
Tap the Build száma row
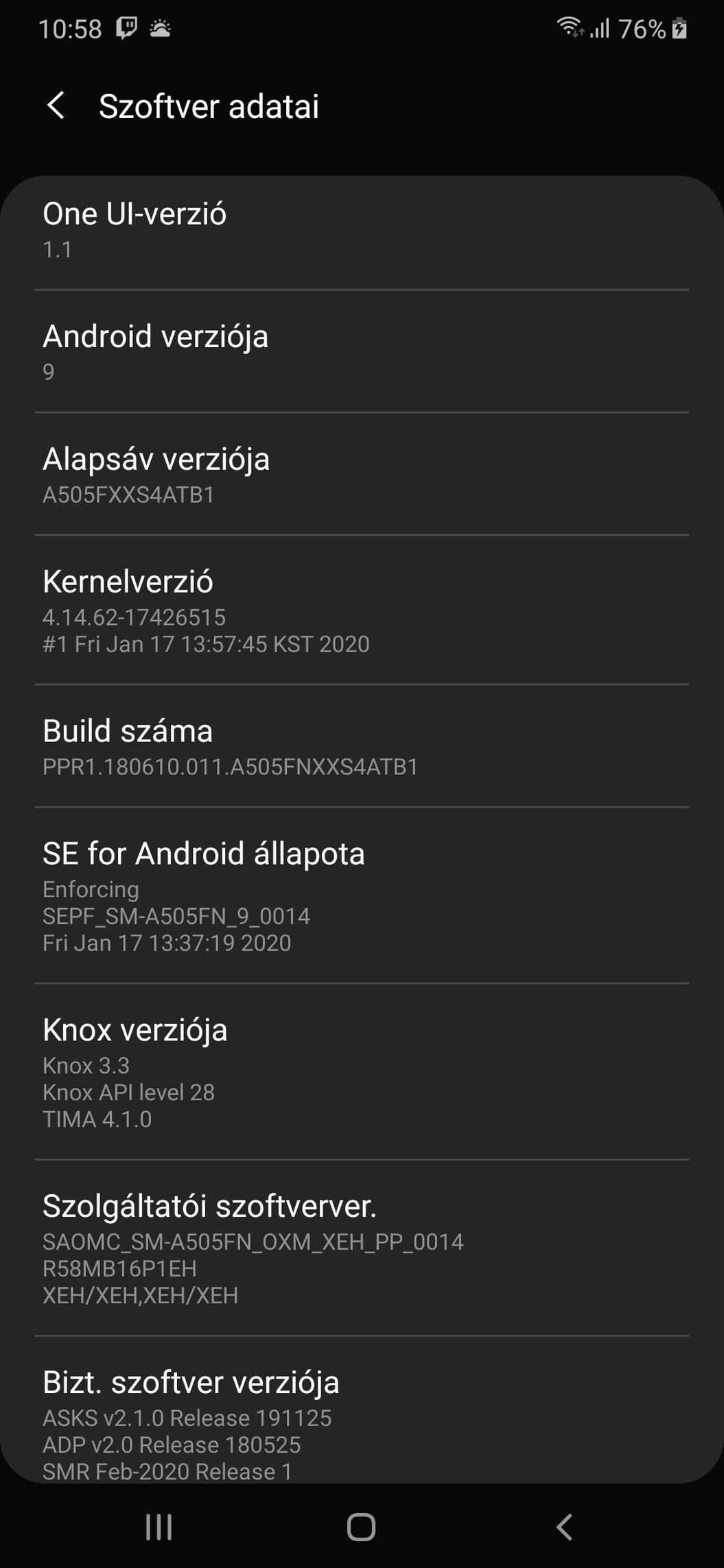pyautogui.click(x=362, y=746)
